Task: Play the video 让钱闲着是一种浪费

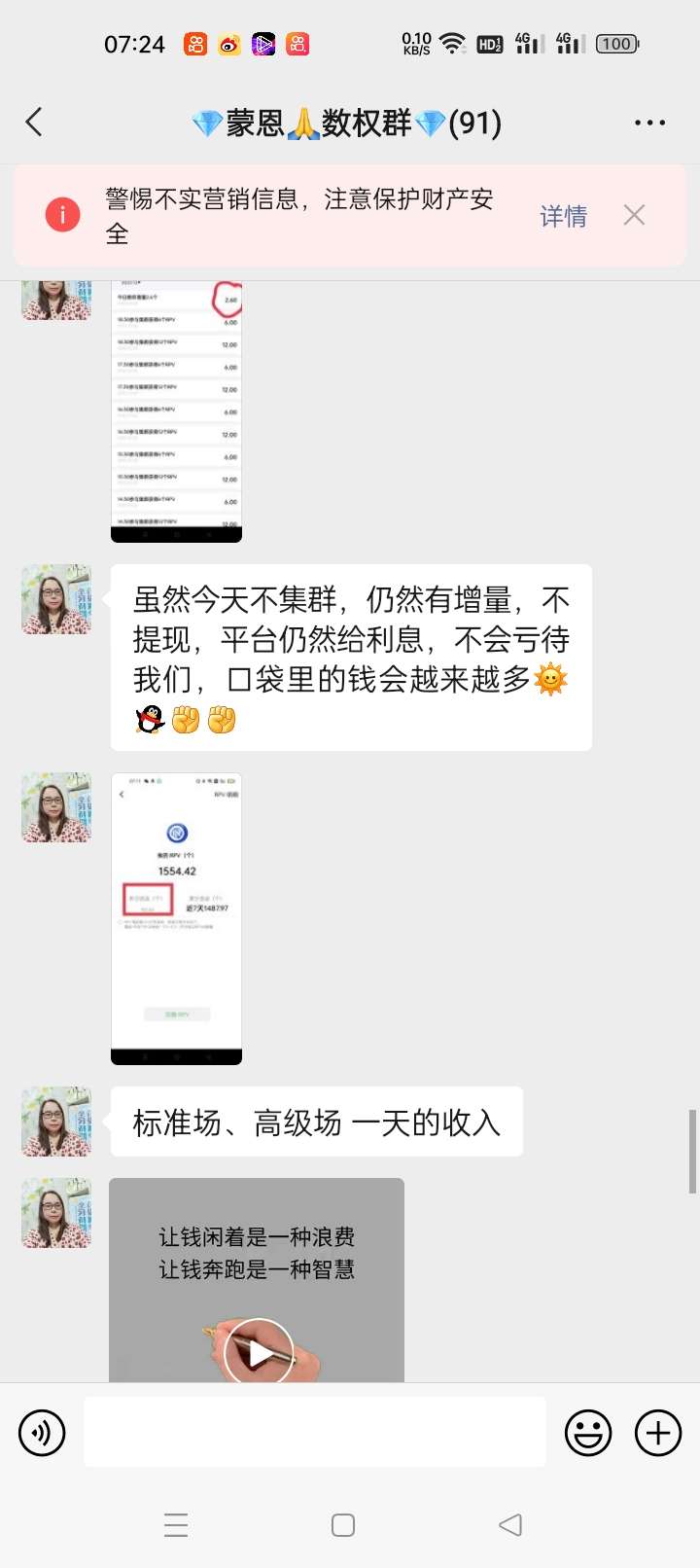Action: [x=259, y=1350]
